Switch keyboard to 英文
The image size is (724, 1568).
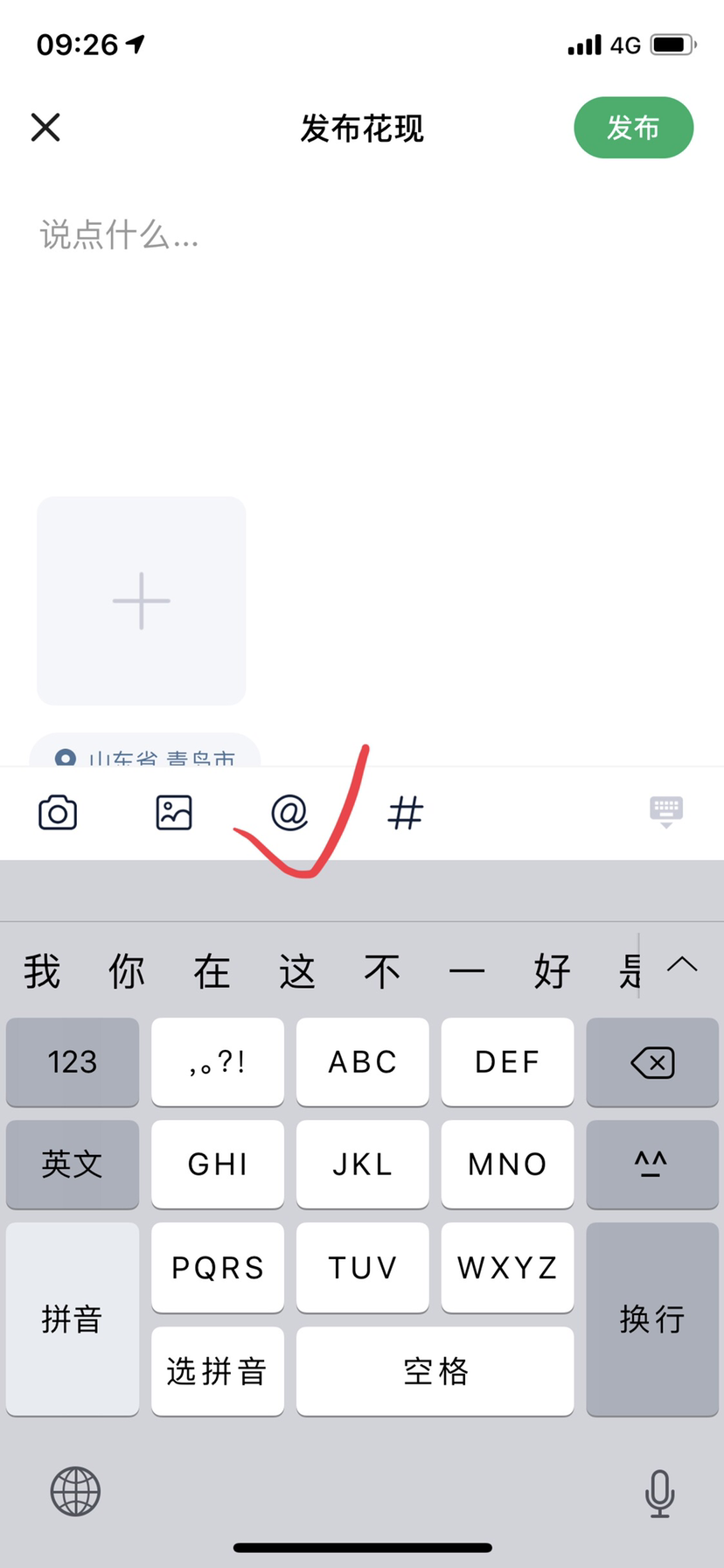tap(73, 1164)
